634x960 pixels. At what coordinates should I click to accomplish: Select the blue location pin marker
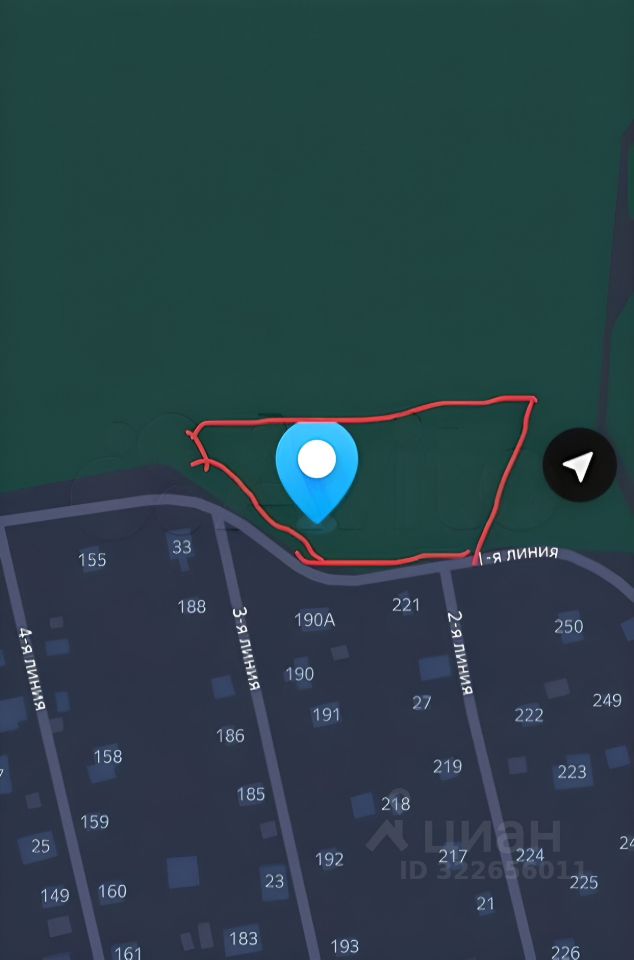point(317,467)
